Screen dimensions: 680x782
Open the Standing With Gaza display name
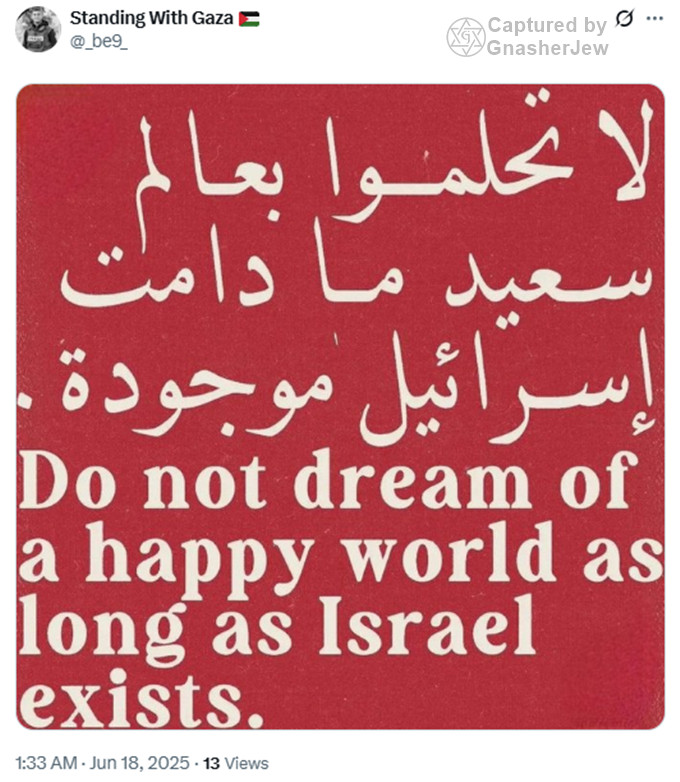(x=152, y=19)
